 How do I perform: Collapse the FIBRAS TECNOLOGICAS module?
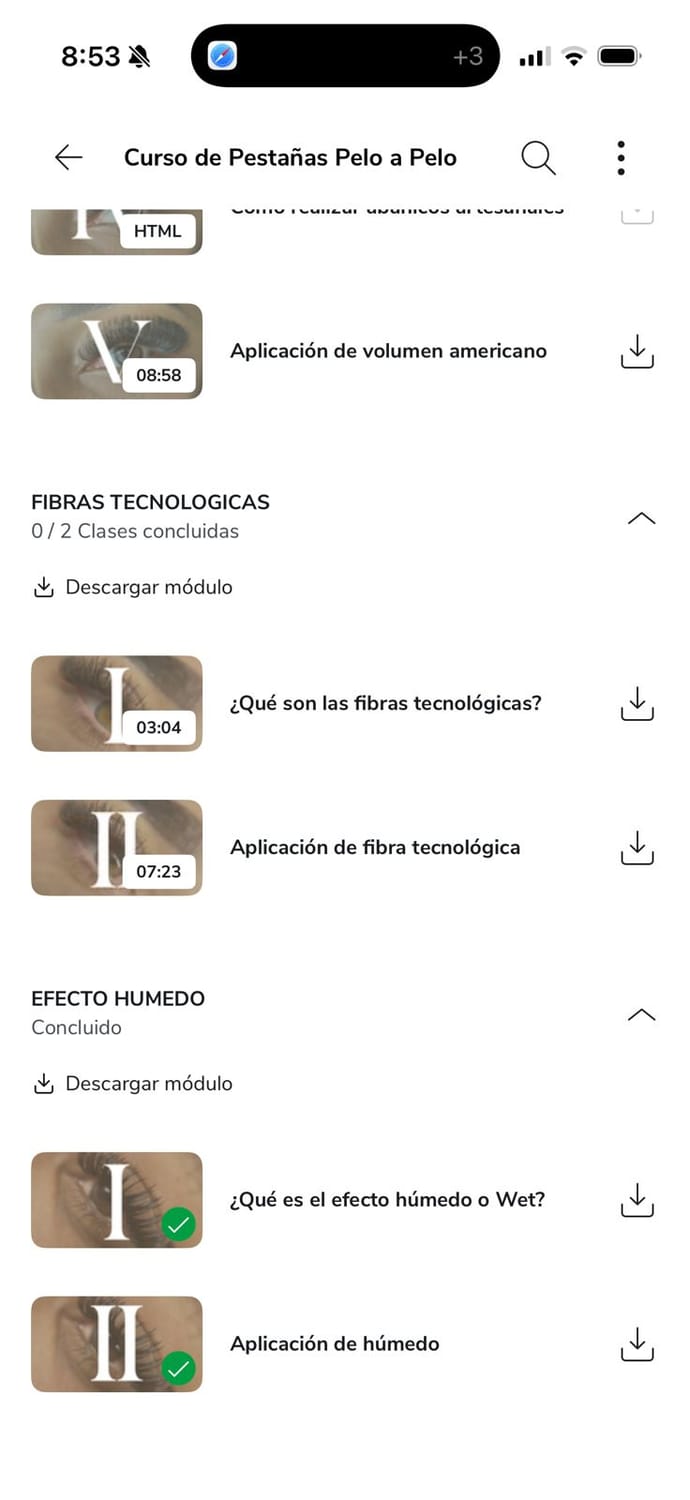640,518
